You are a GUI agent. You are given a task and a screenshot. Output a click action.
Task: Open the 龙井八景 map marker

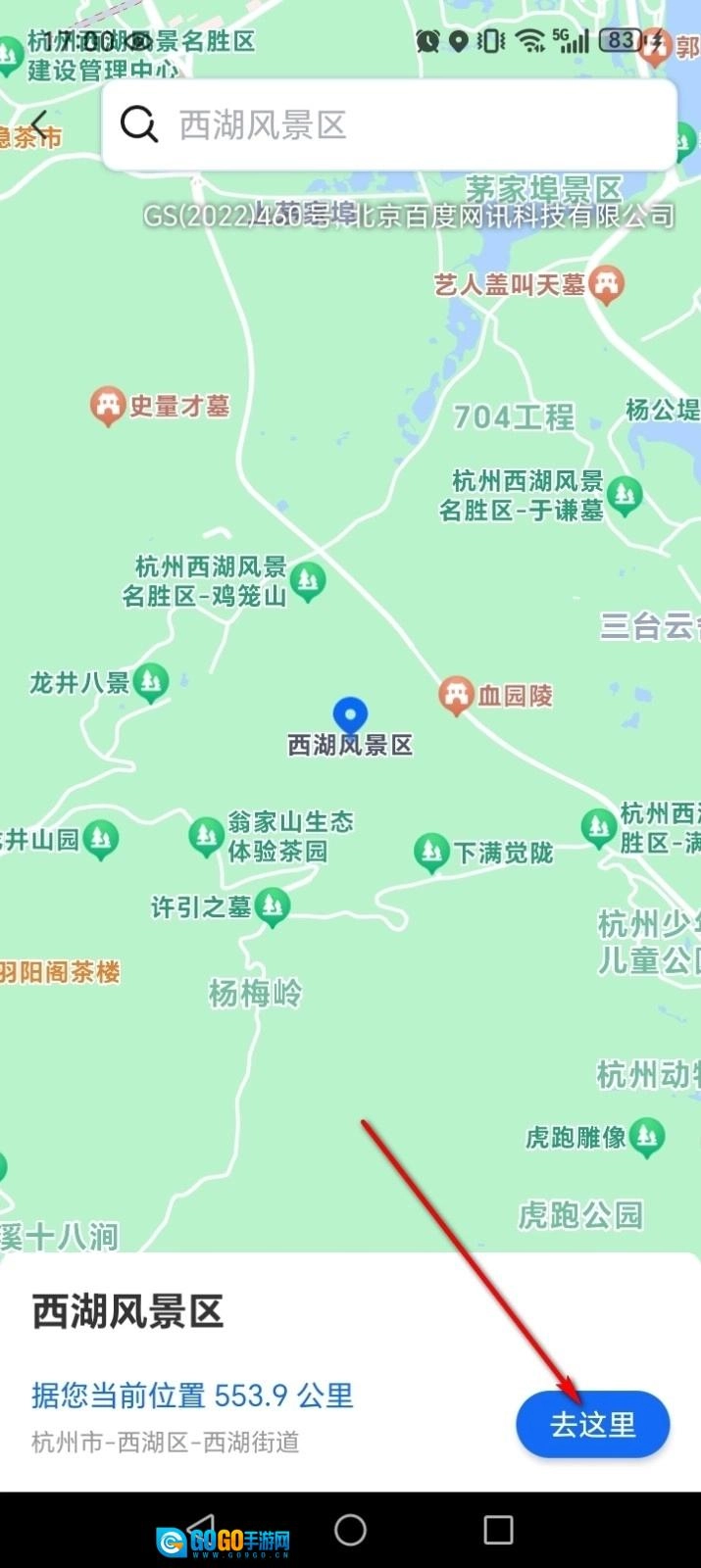pyautogui.click(x=151, y=682)
